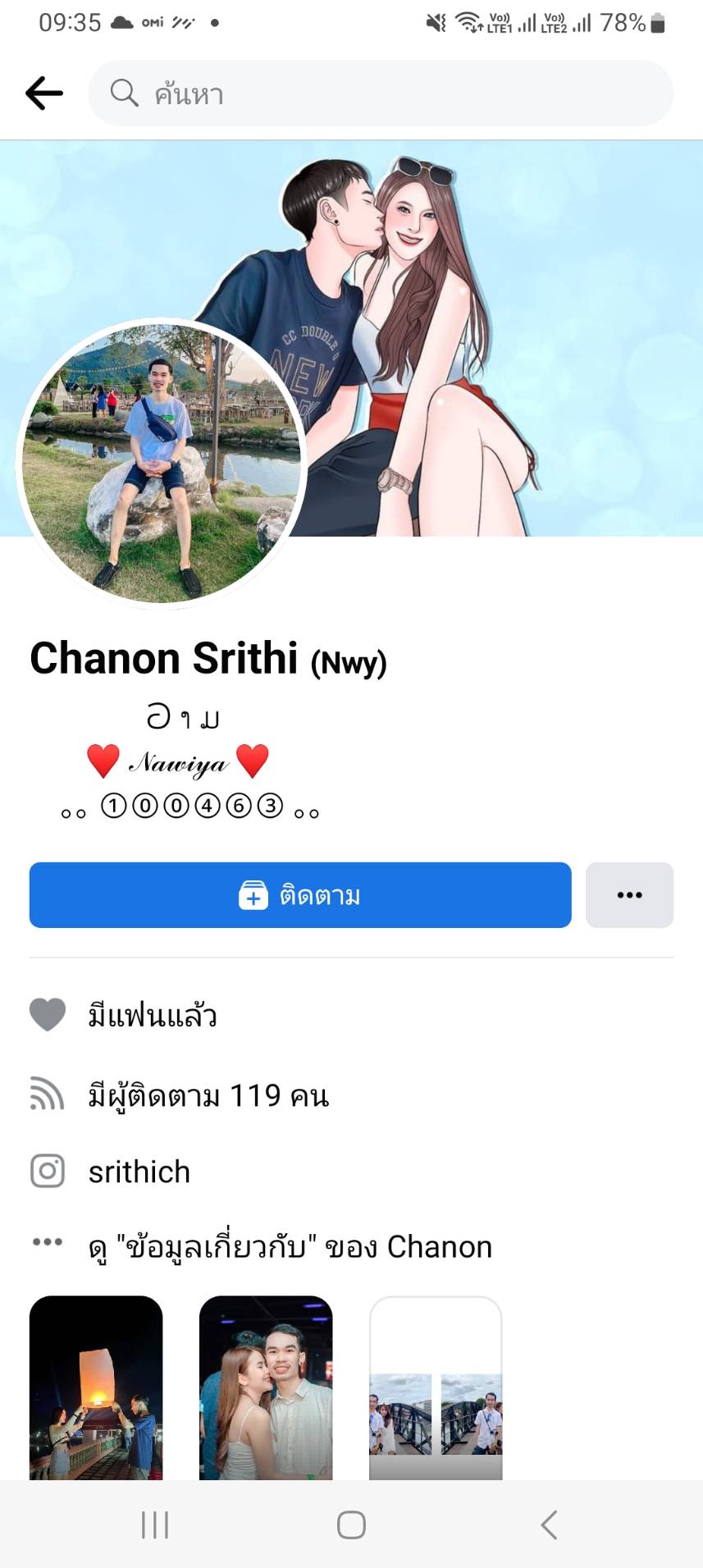Open recent apps from navigation bar

[155, 1525]
